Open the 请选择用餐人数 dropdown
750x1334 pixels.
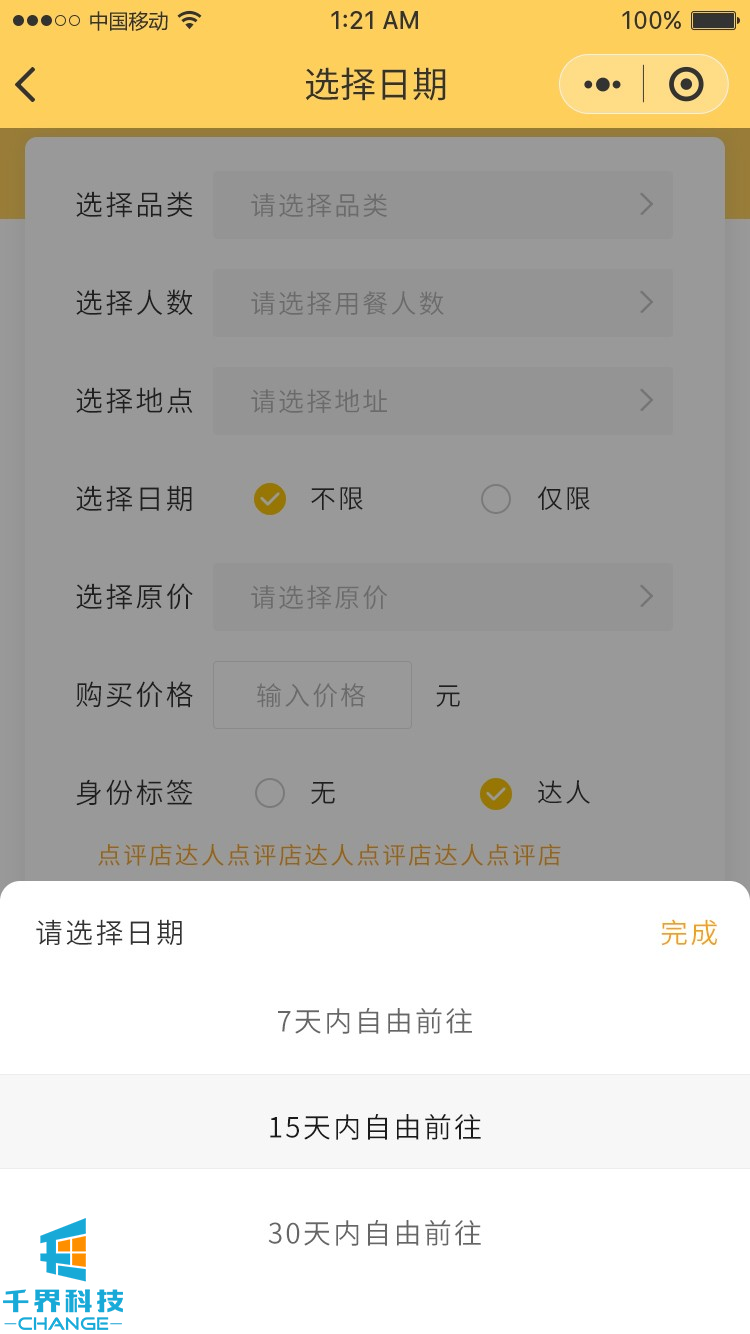[x=442, y=303]
